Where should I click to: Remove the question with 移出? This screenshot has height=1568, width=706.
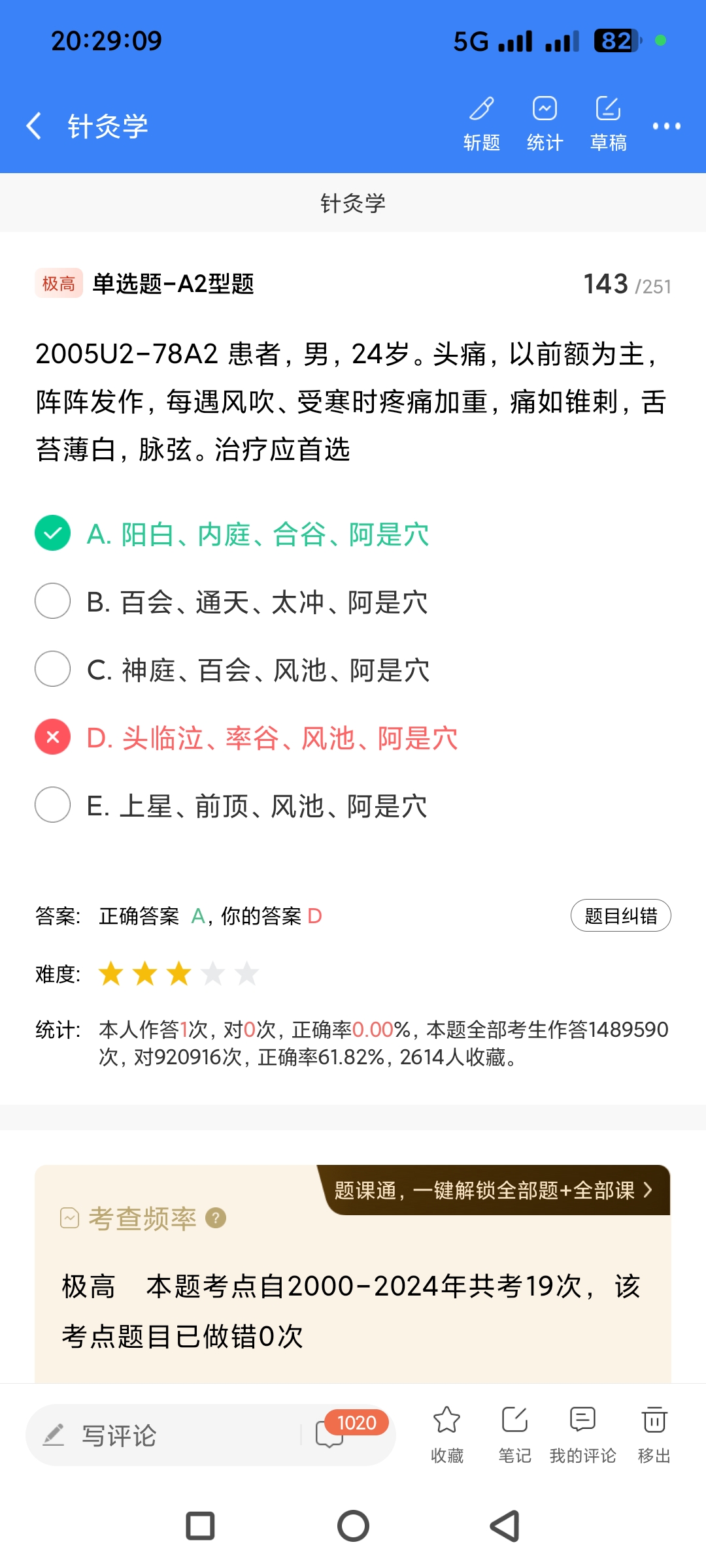click(x=654, y=1433)
